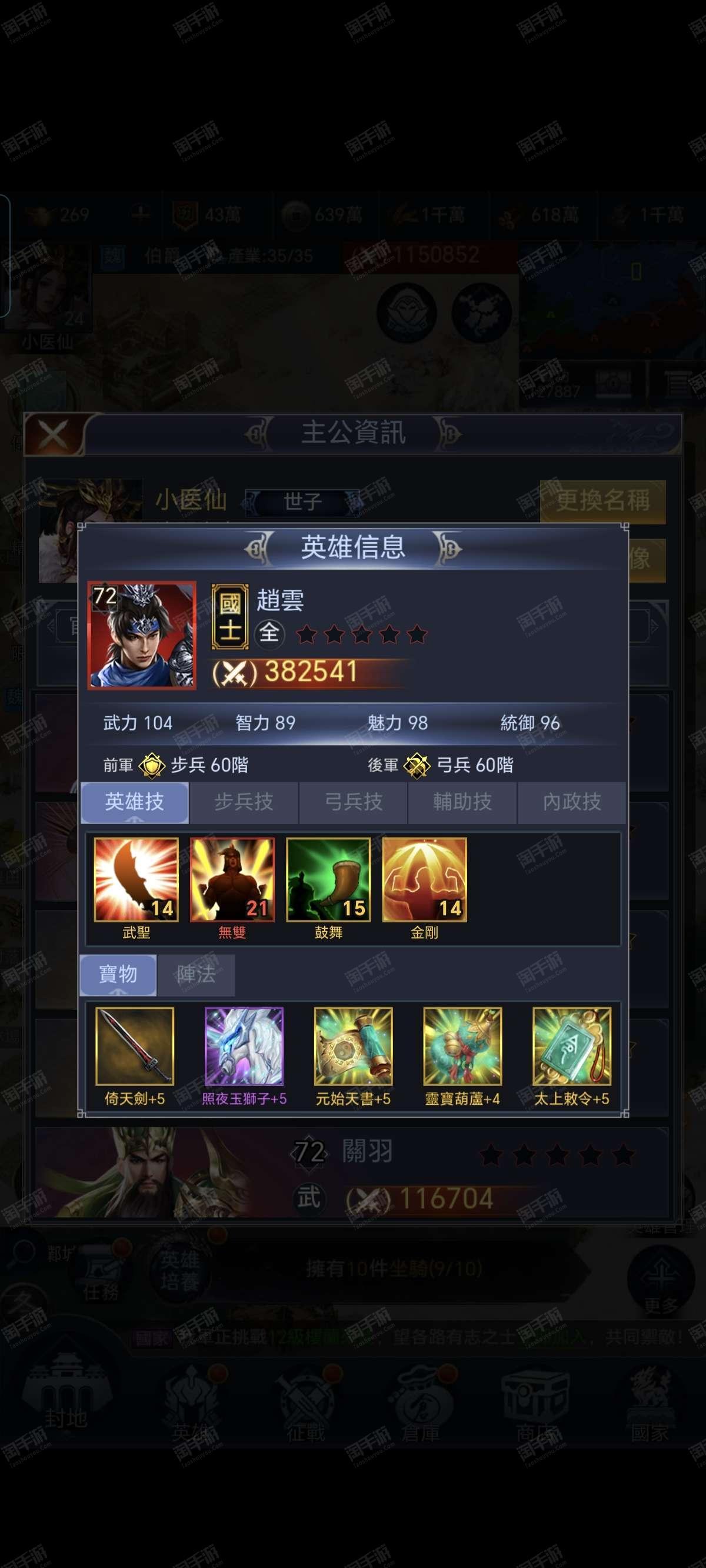Switch to the 陣法 tab
Image resolution: width=706 pixels, height=1568 pixels.
[x=196, y=975]
